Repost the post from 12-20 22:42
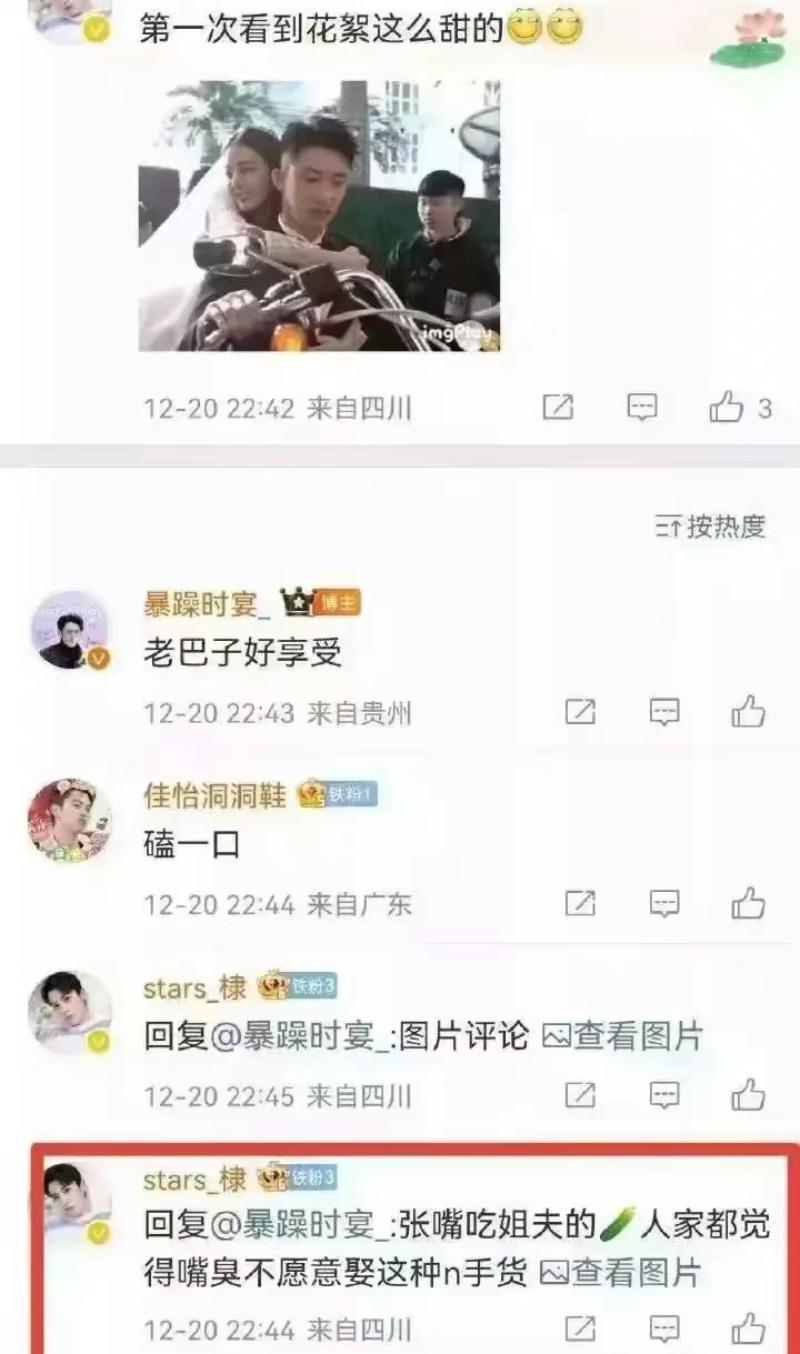Image resolution: width=800 pixels, height=1354 pixels. pos(557,407)
